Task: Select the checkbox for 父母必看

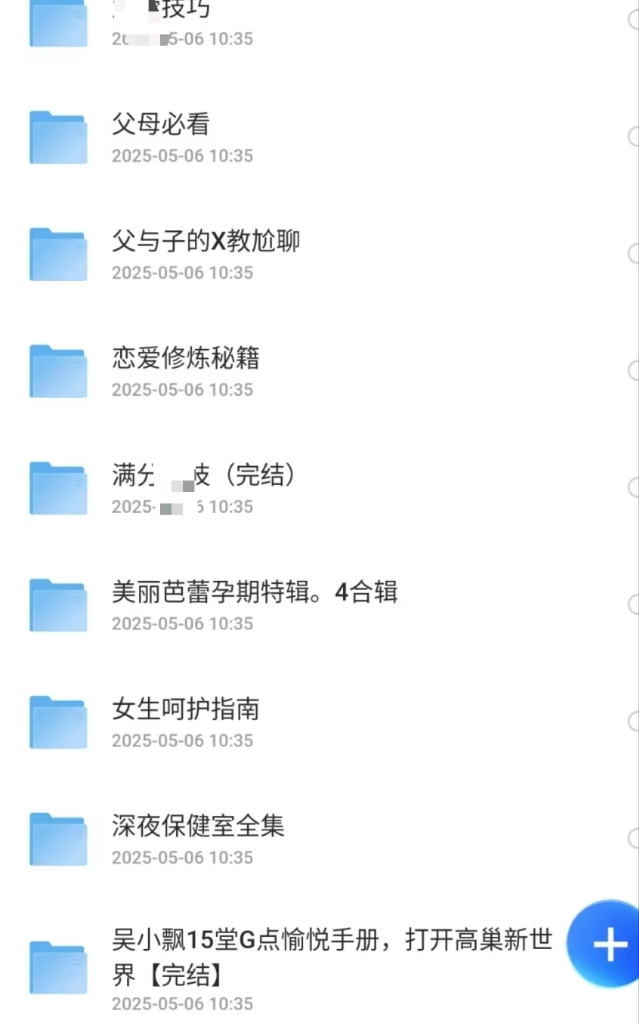Action: click(x=634, y=136)
